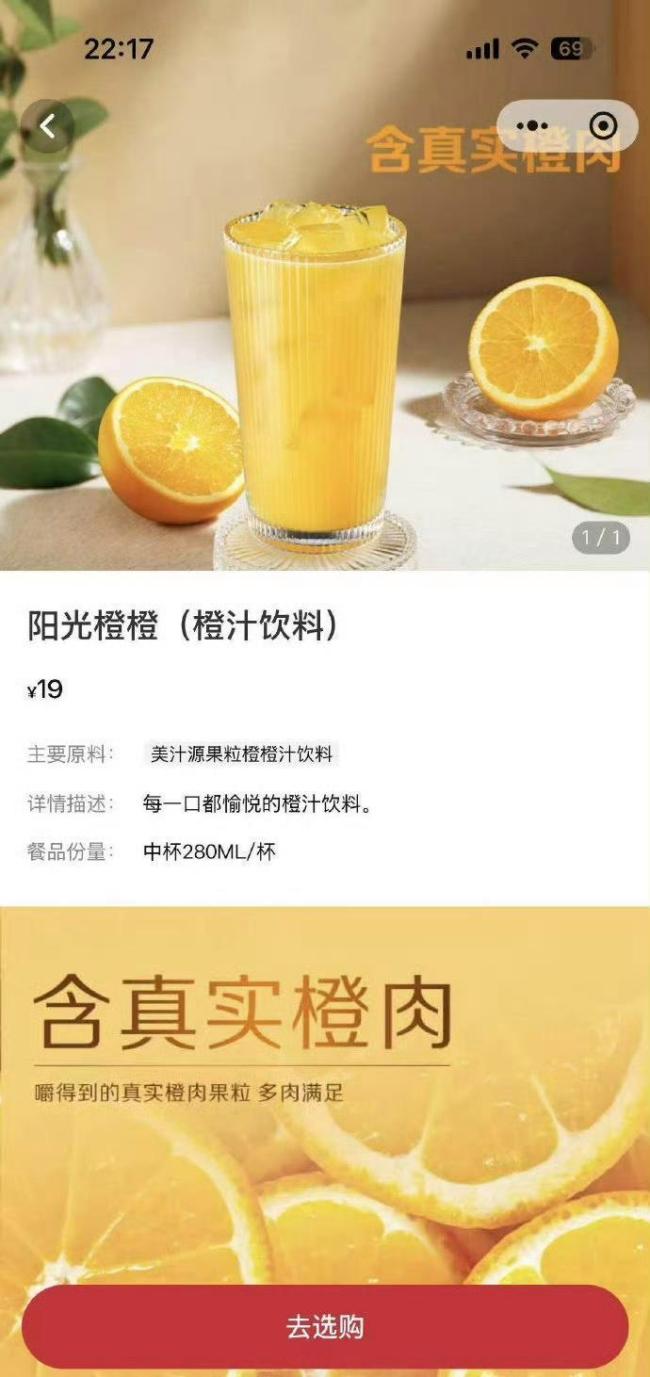Tap the 去选购 button to order
This screenshot has width=650, height=1377.
click(x=325, y=1327)
